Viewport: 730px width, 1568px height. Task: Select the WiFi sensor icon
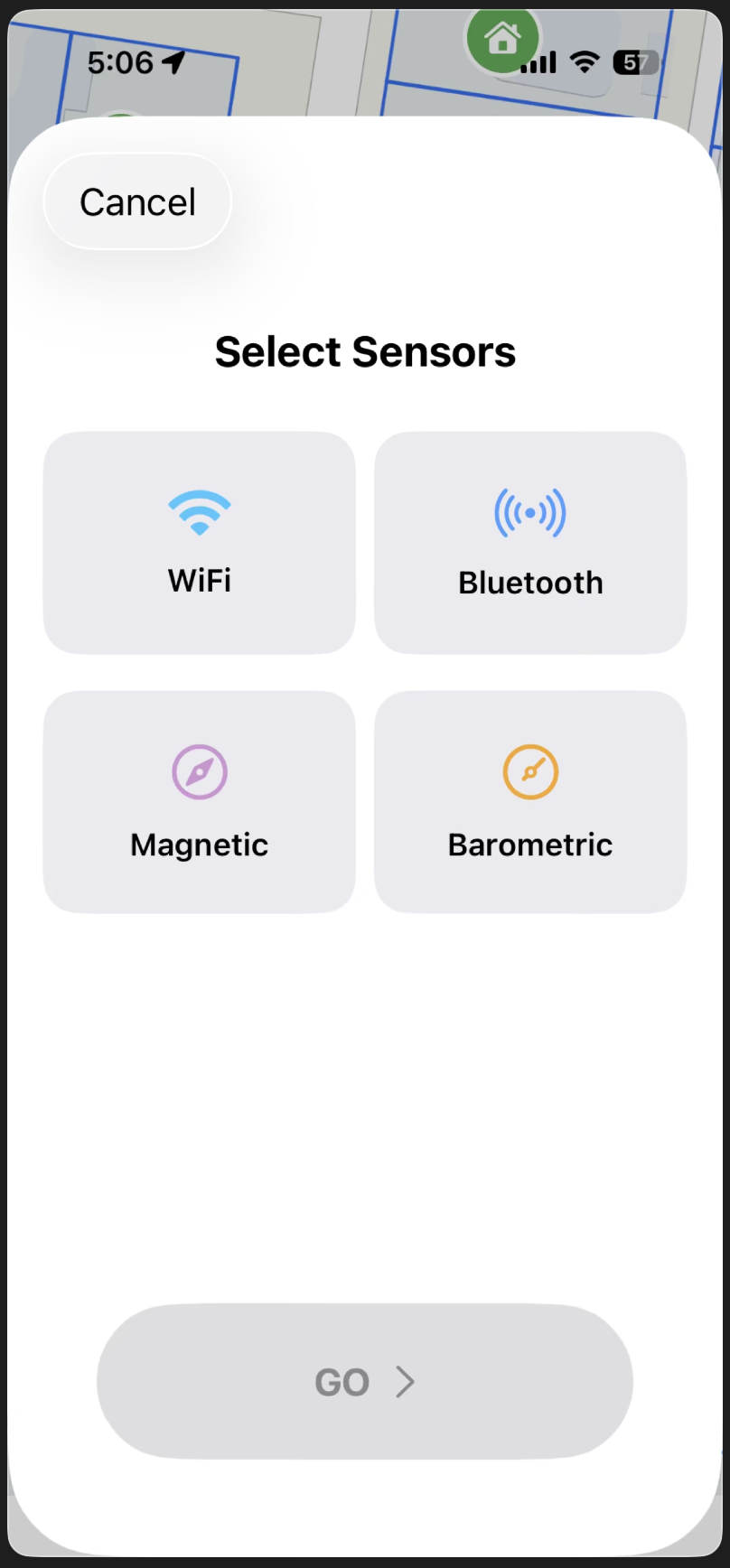[x=199, y=511]
